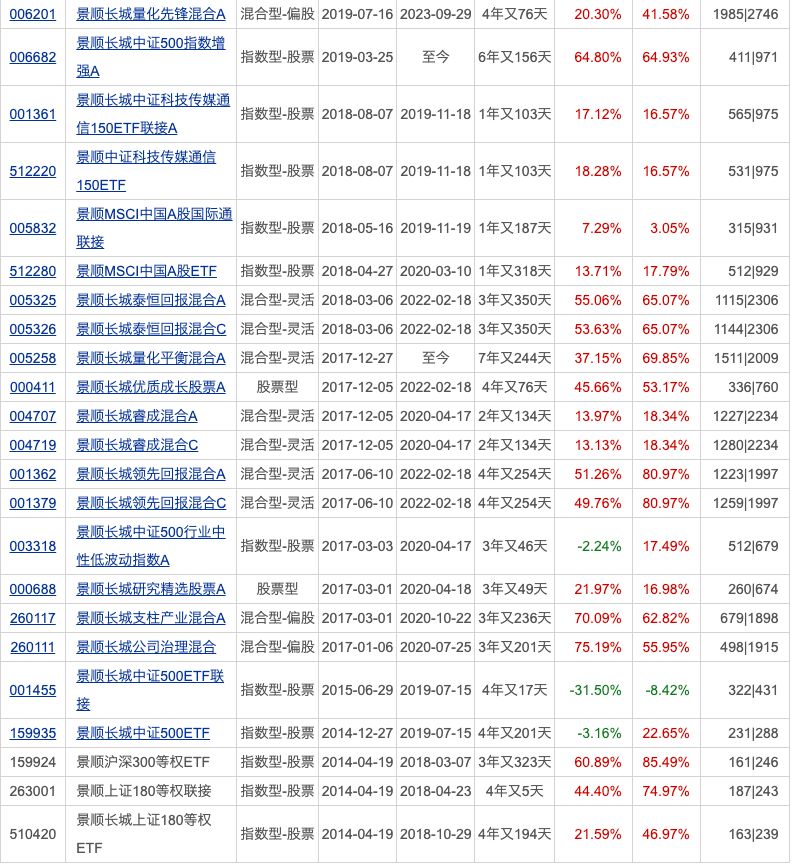792x868 pixels.
Task: Tap fund code 001379
Action: [32, 503]
